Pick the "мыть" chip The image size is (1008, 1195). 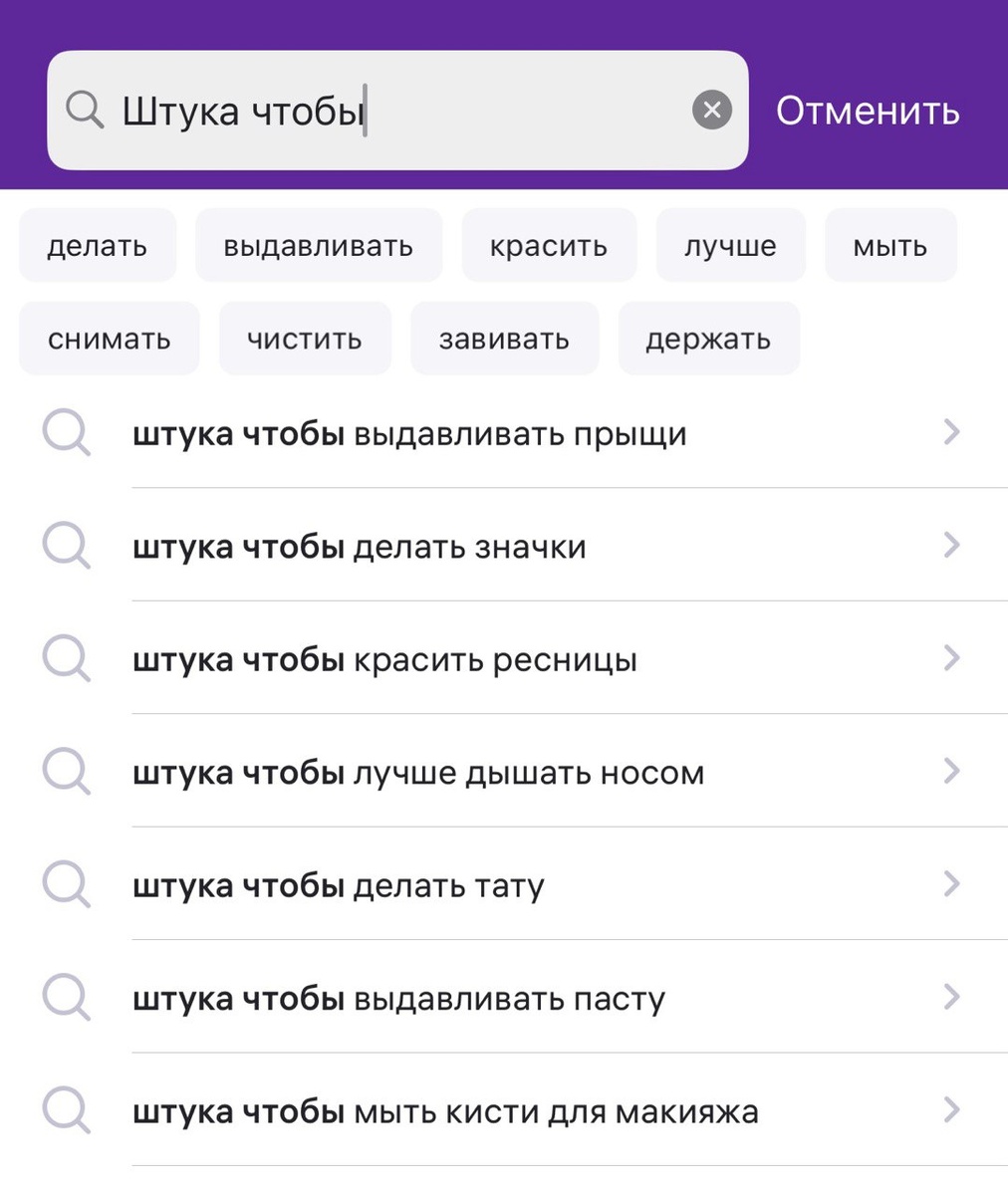[890, 246]
